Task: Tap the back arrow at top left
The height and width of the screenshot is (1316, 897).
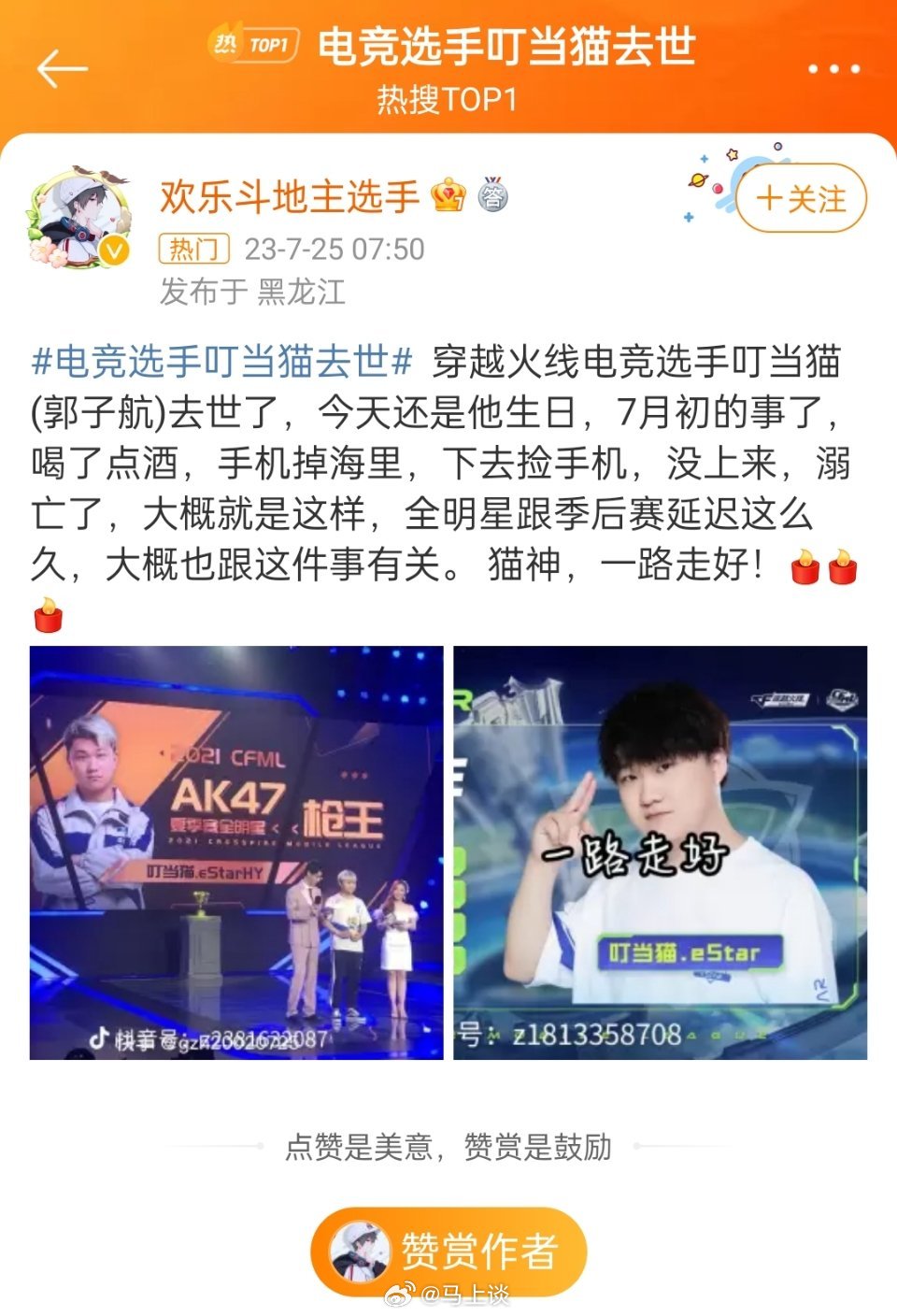Action: coord(62,67)
